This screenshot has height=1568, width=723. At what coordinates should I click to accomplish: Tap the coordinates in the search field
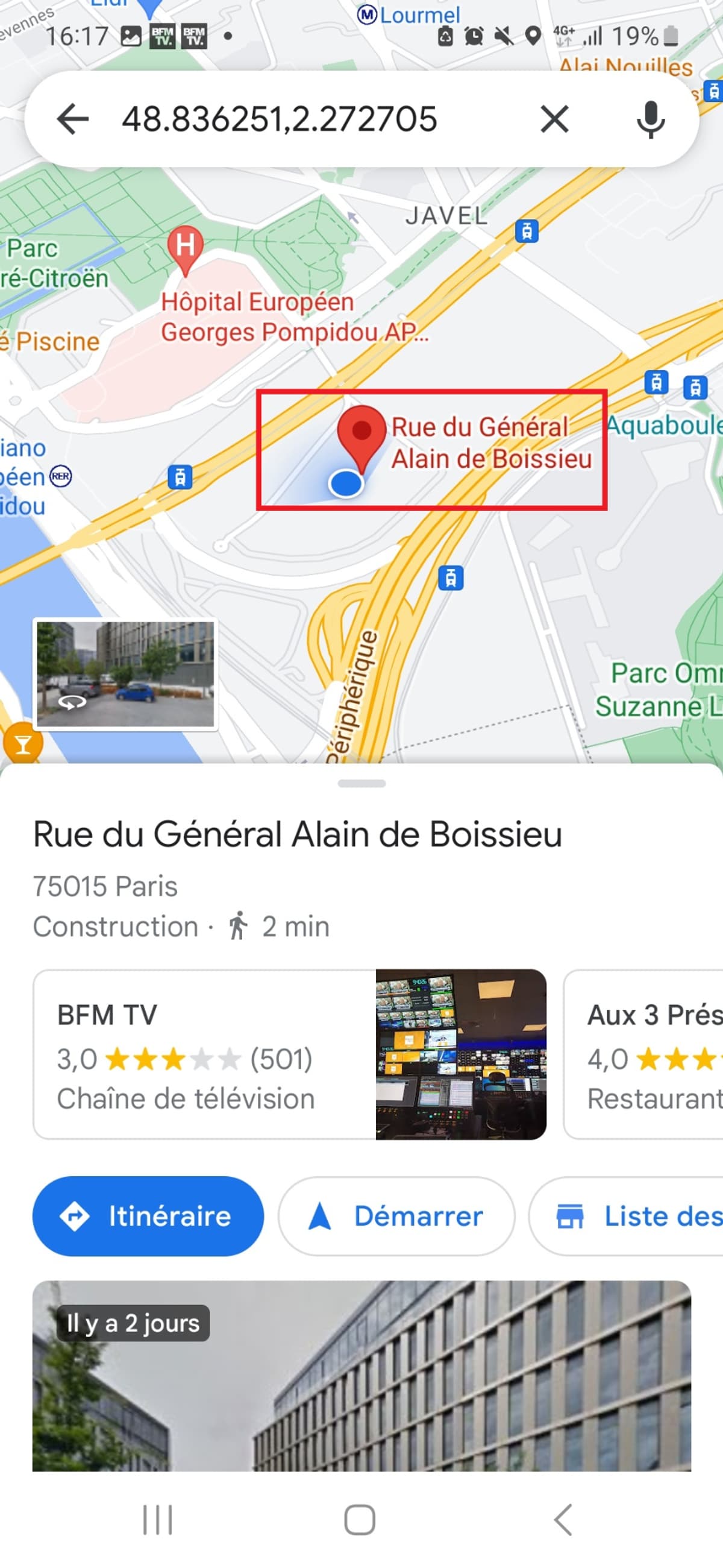(x=279, y=119)
